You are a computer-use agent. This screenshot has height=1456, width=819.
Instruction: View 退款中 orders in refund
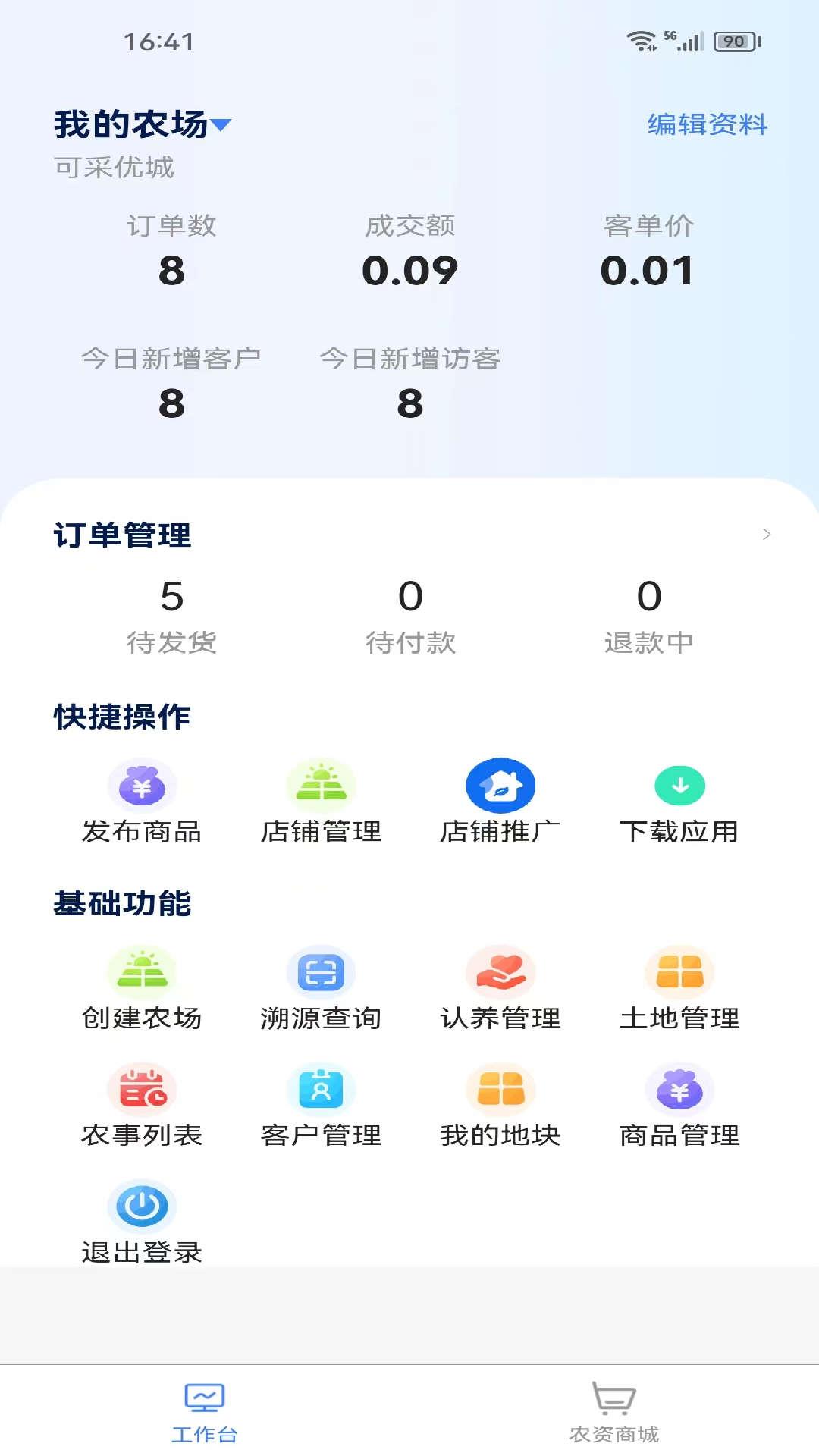[648, 616]
